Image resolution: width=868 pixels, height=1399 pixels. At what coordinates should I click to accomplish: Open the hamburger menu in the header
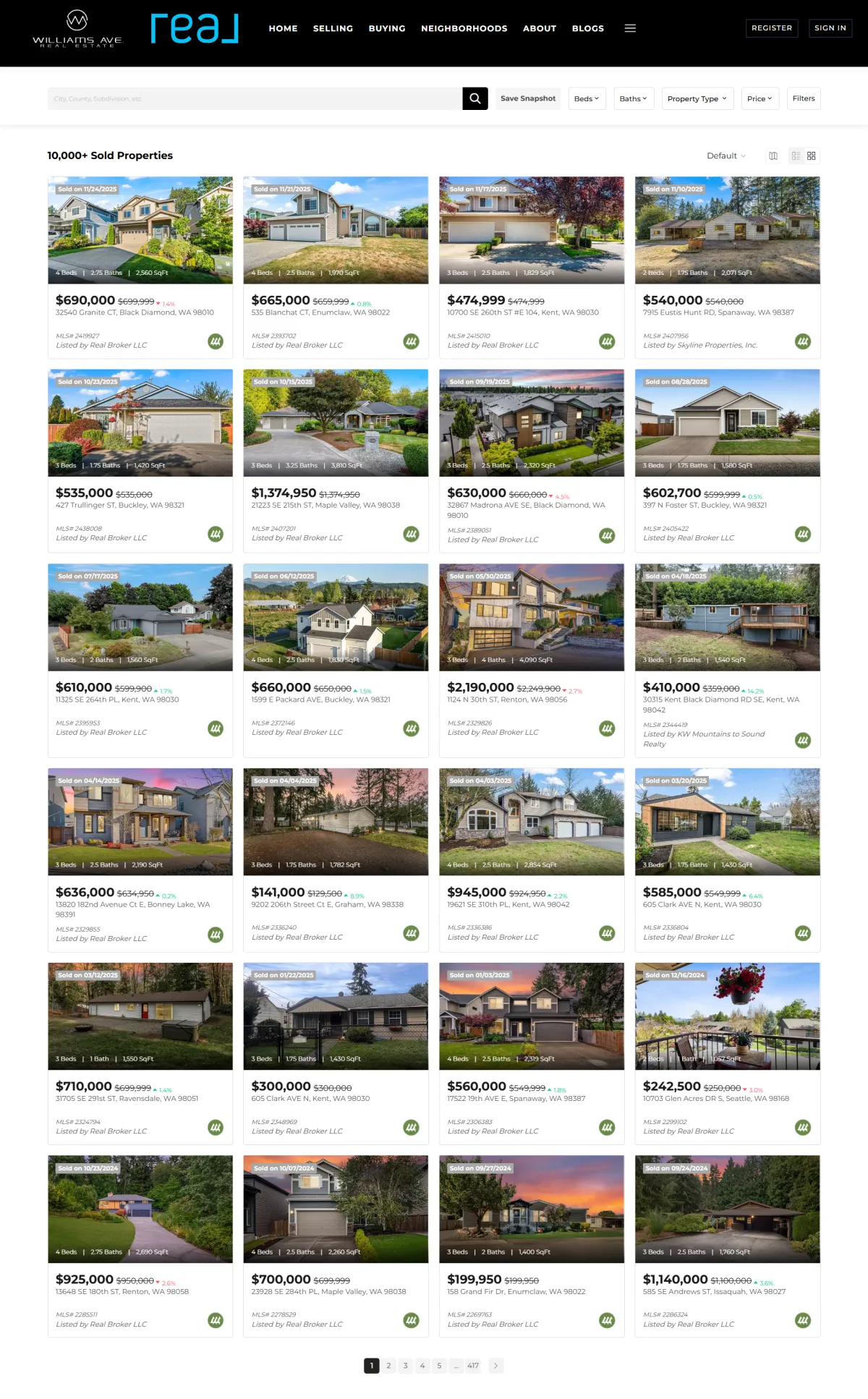point(630,28)
